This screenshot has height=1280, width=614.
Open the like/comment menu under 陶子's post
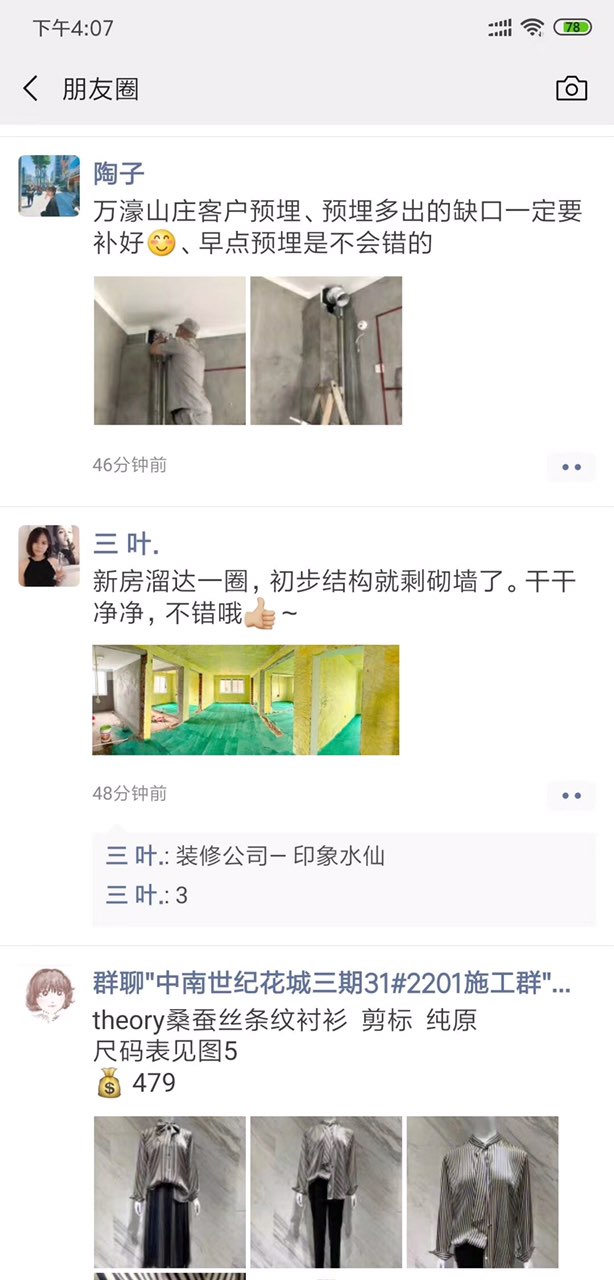(x=571, y=467)
